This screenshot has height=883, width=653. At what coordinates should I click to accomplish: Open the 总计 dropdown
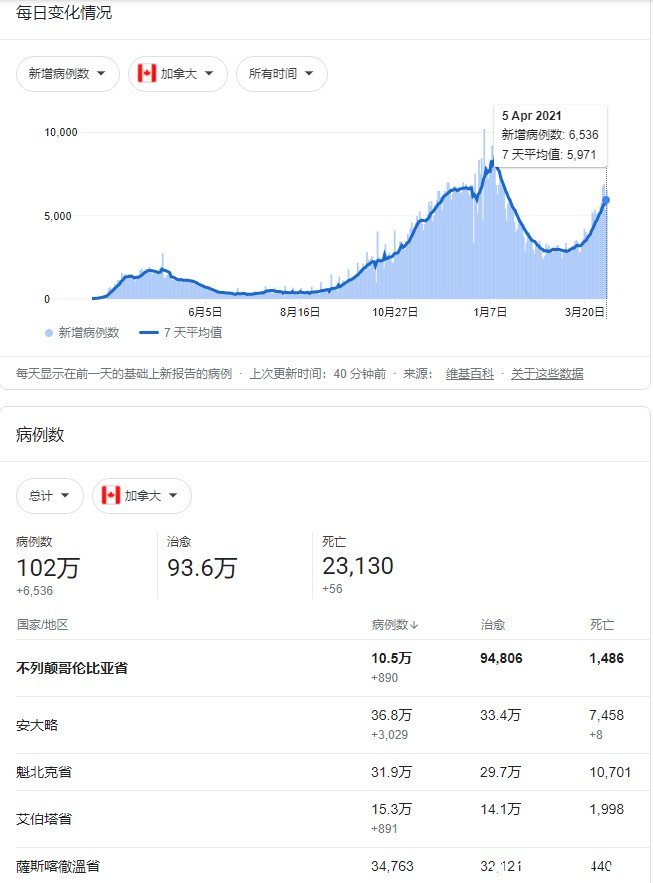click(x=50, y=495)
